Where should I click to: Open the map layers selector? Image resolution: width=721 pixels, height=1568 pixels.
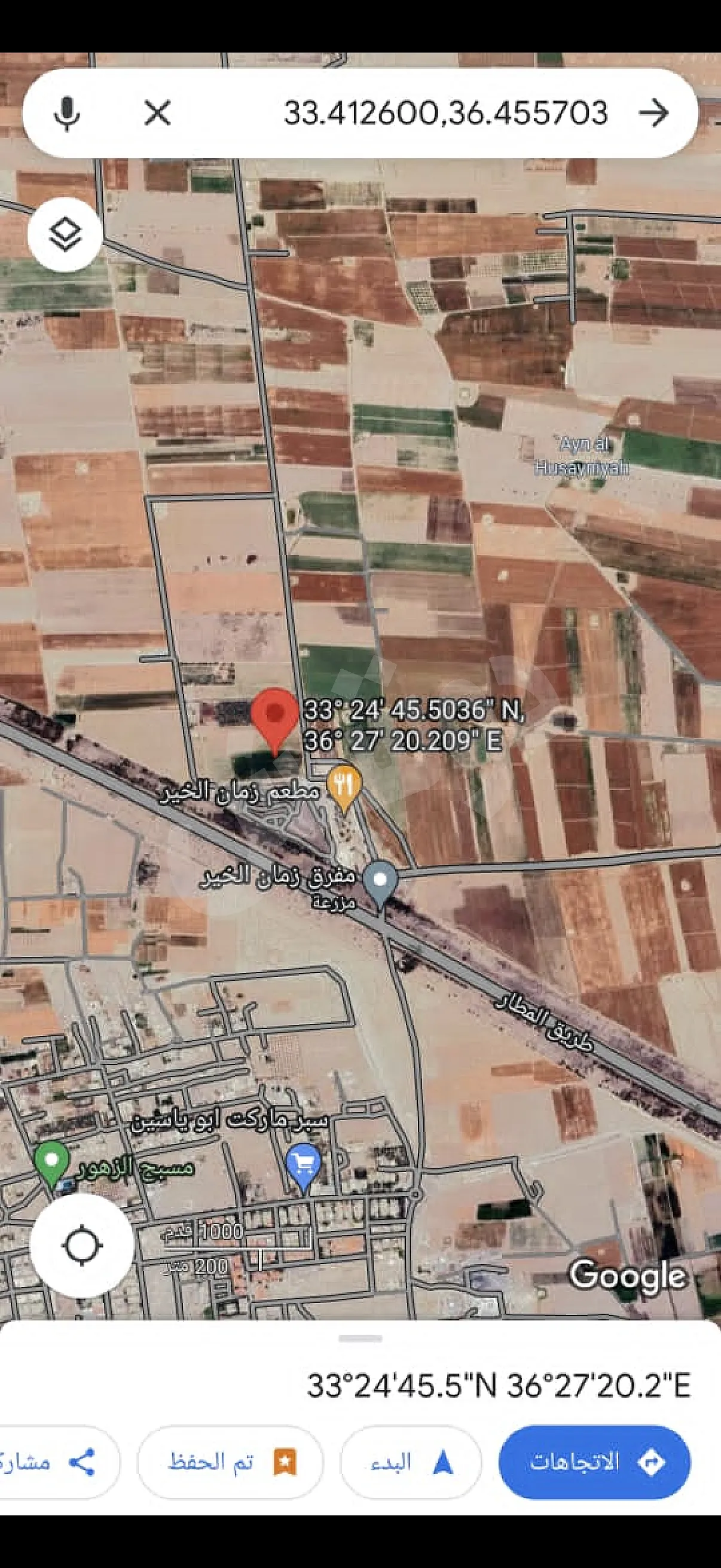click(x=65, y=234)
